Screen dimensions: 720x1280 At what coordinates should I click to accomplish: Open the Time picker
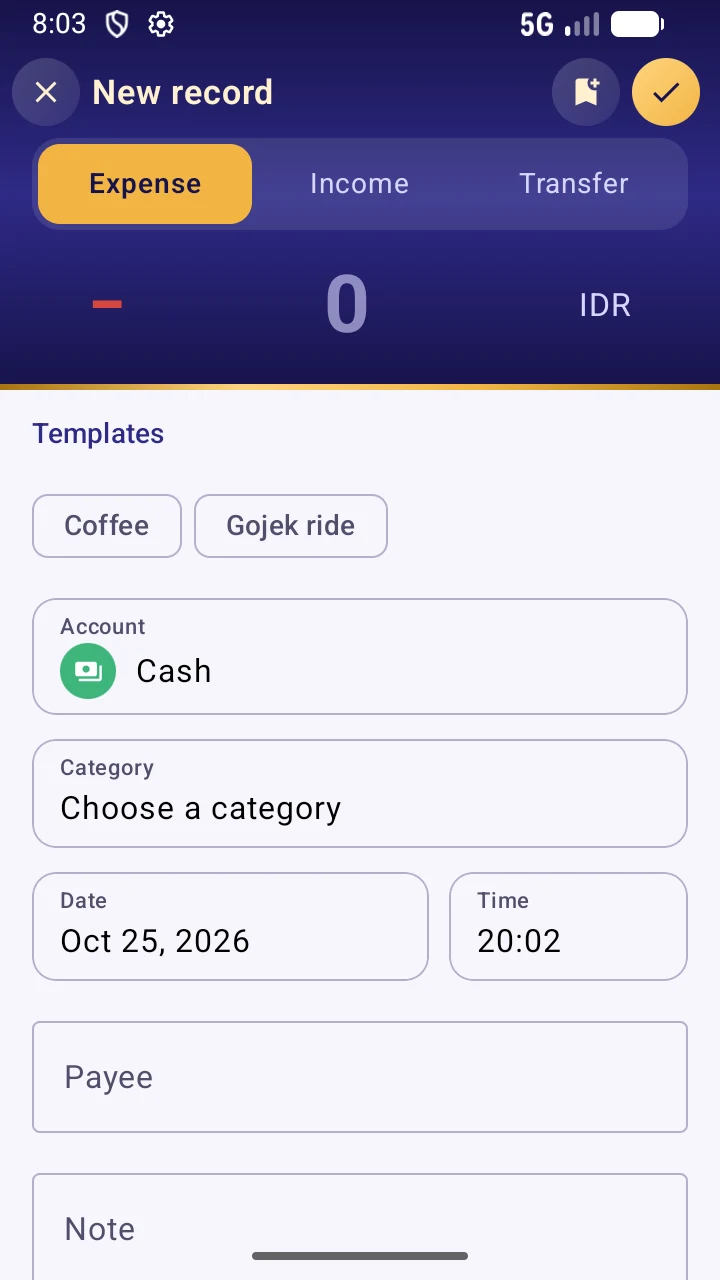click(568, 927)
